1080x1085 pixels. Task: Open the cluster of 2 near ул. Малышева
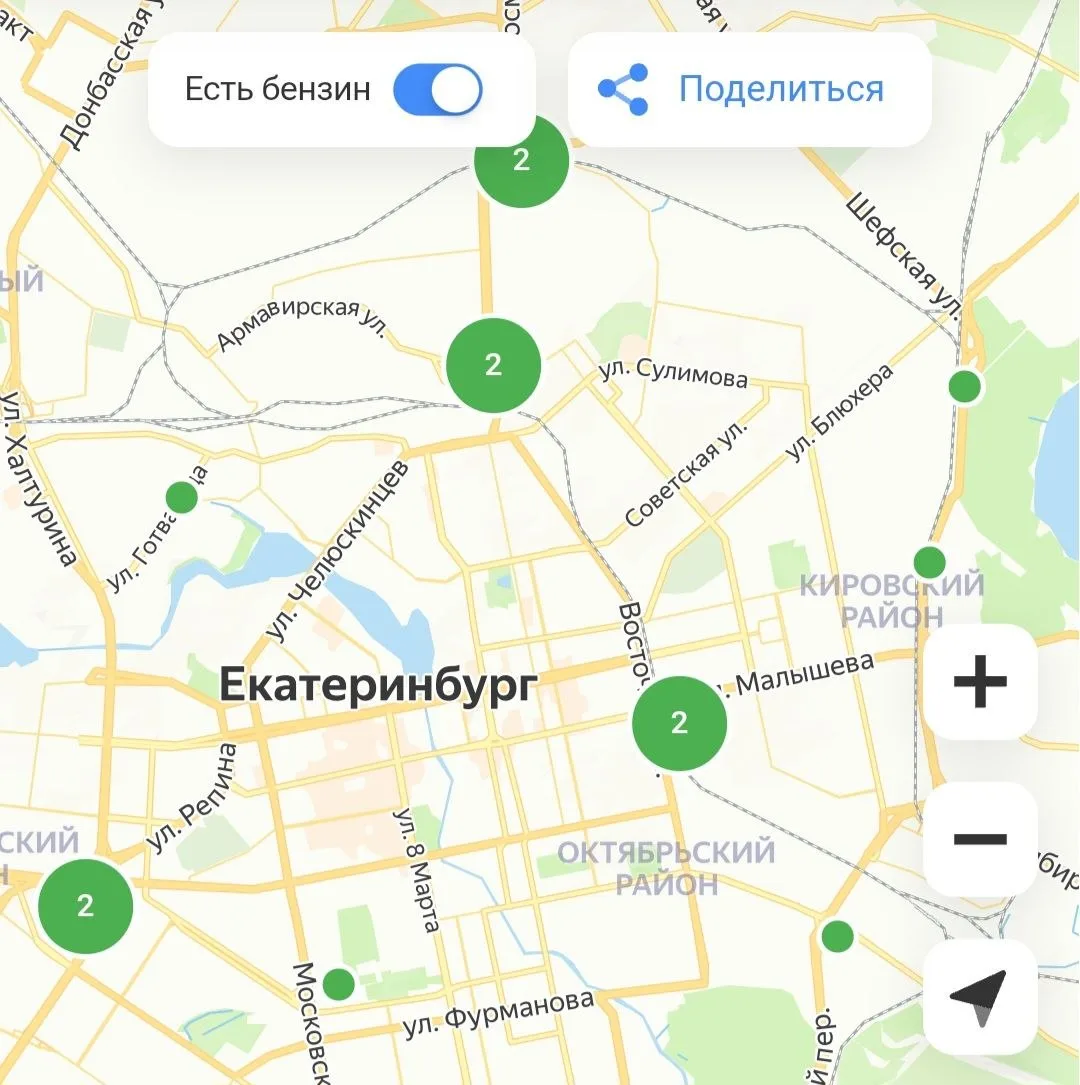tap(679, 723)
